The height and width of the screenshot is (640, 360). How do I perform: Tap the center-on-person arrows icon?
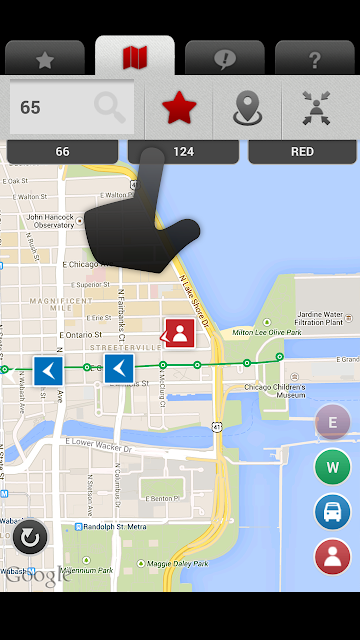(316, 108)
